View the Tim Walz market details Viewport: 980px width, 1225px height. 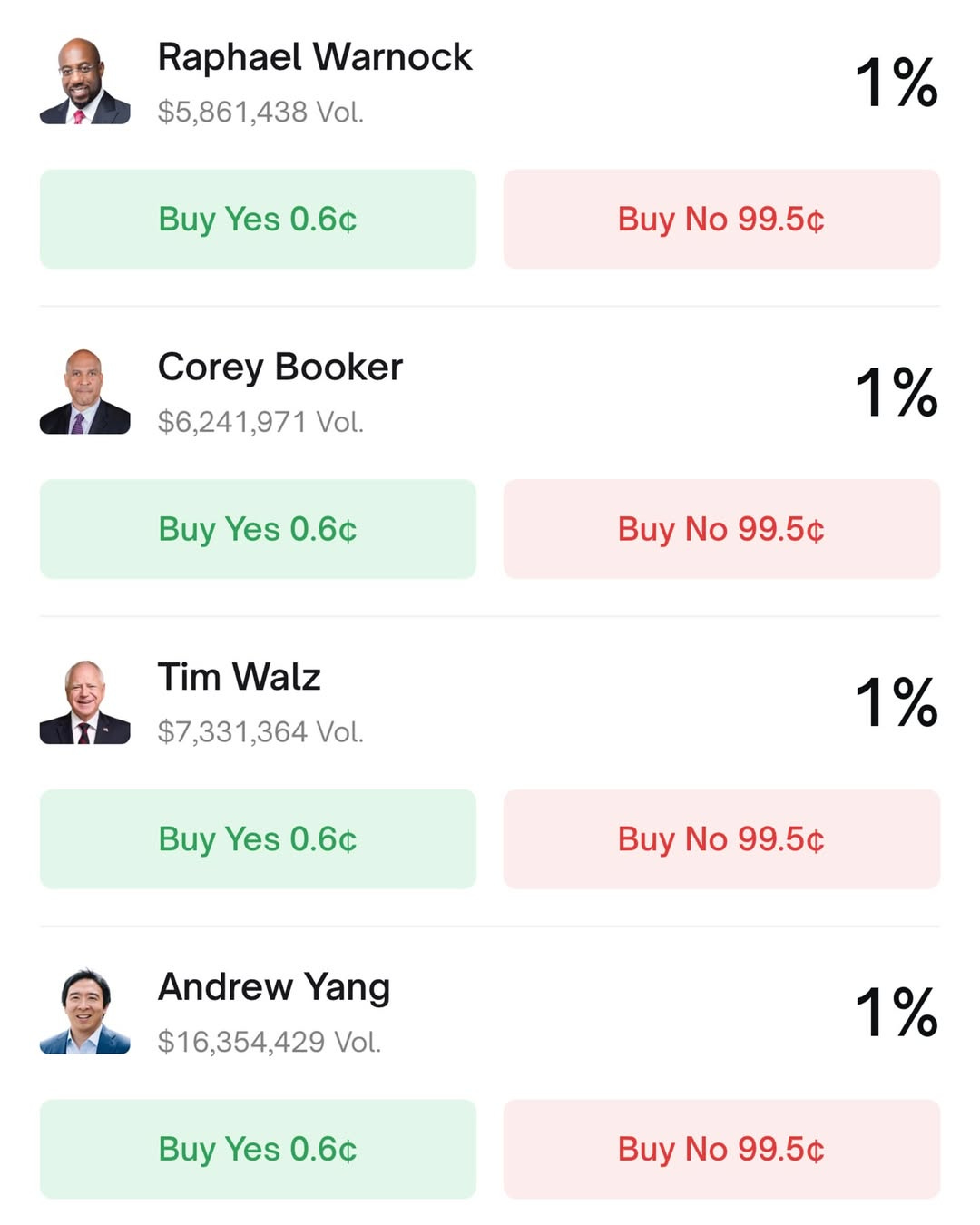239,678
